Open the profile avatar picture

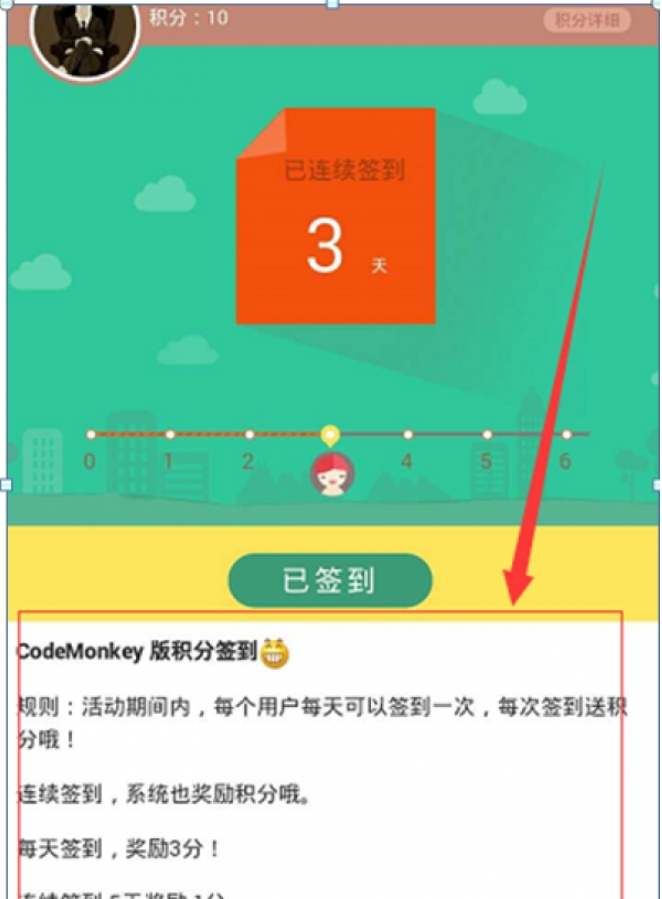tap(83, 35)
